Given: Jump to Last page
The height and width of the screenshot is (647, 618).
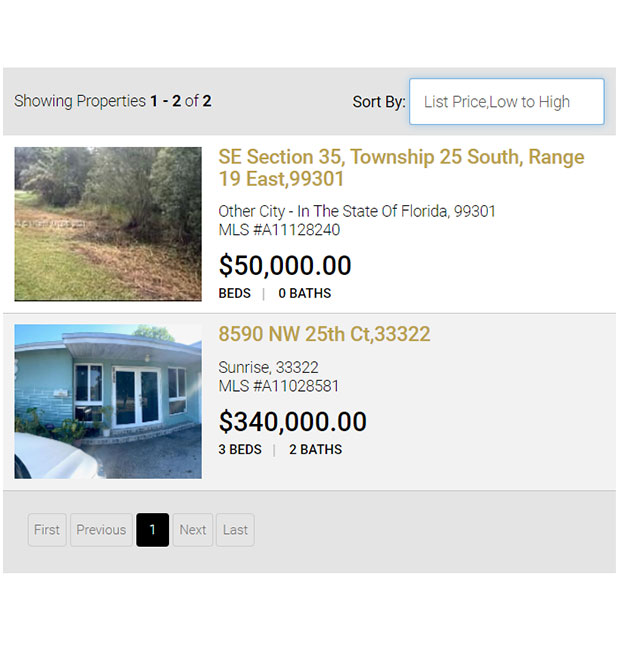Looking at the screenshot, I should tap(235, 530).
